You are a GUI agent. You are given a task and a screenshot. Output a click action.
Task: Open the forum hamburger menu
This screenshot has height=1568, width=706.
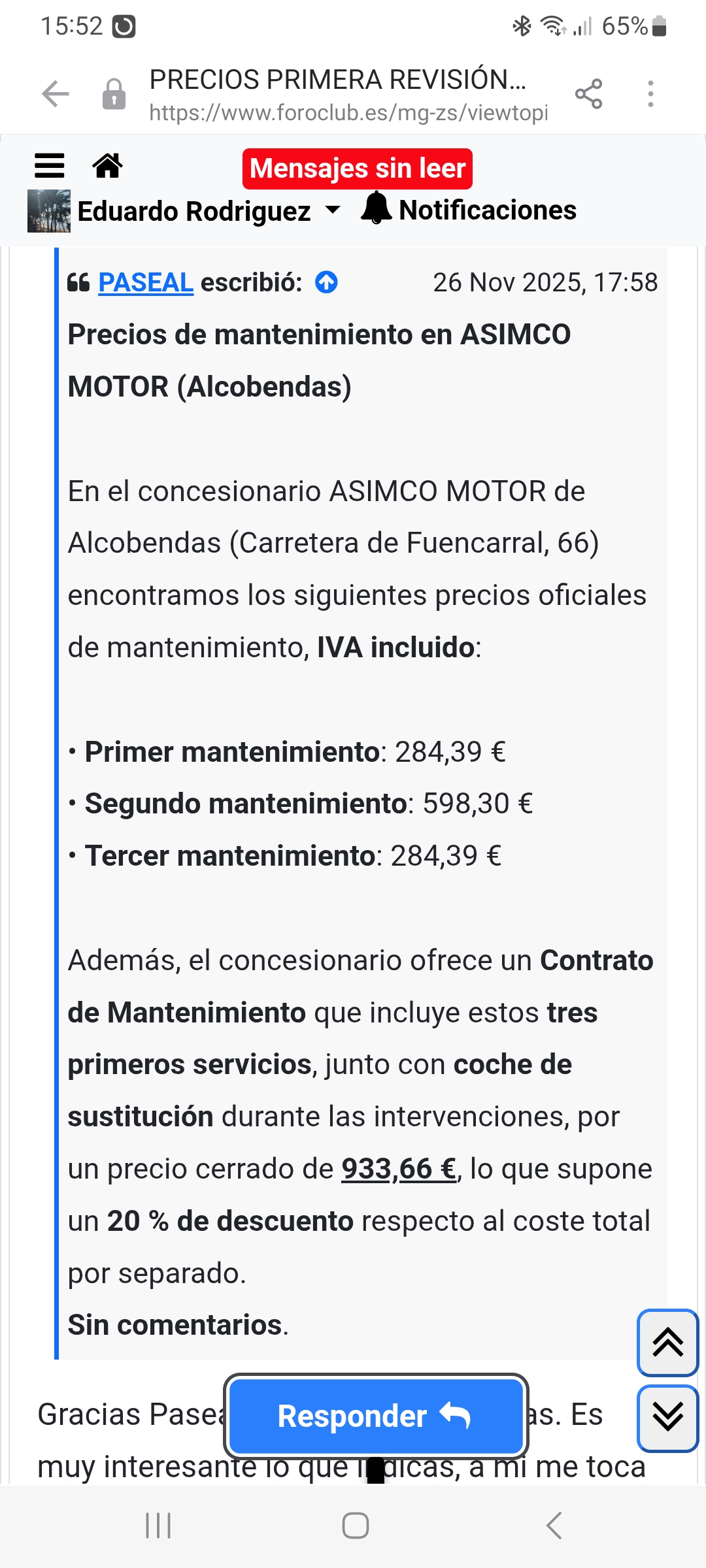click(x=50, y=166)
